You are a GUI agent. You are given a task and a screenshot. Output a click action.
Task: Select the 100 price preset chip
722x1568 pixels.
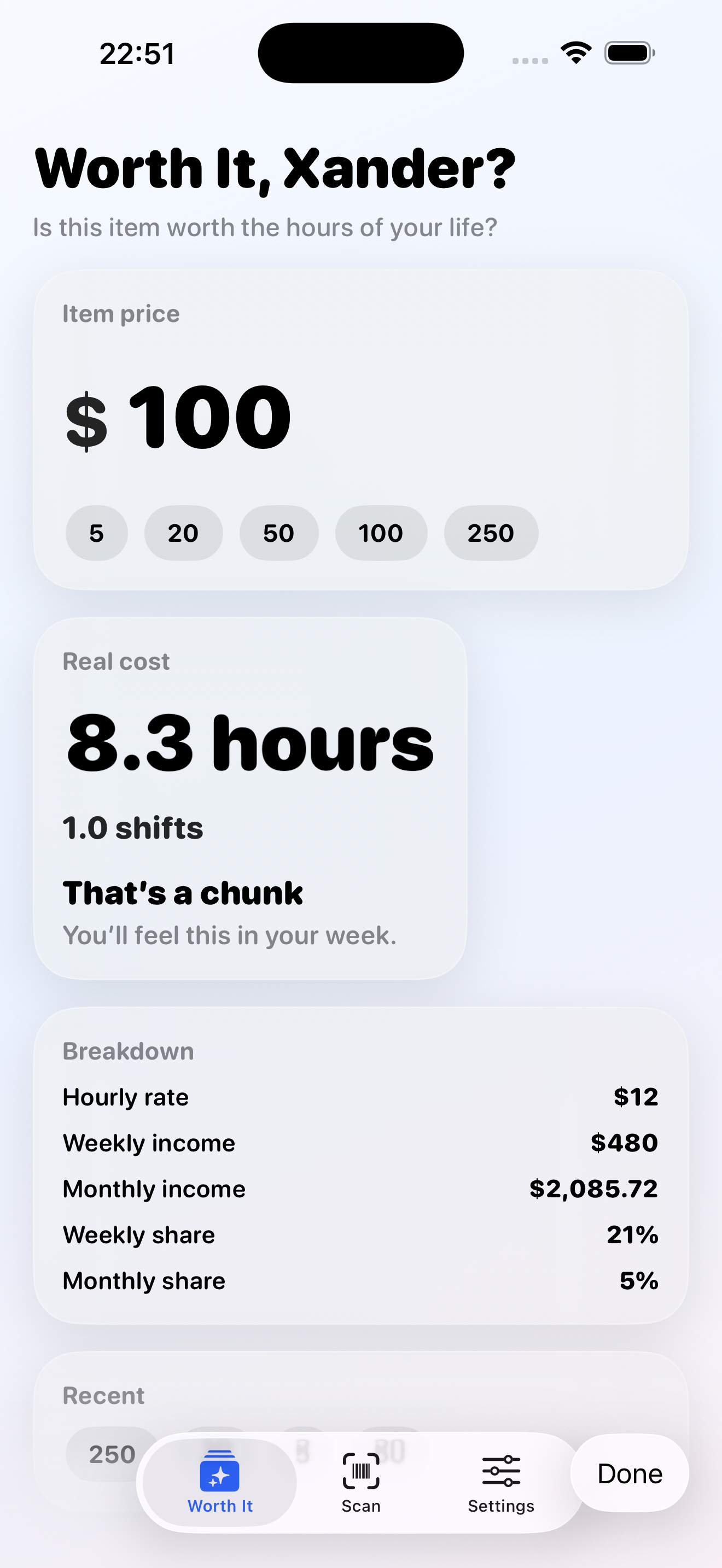[x=381, y=533]
